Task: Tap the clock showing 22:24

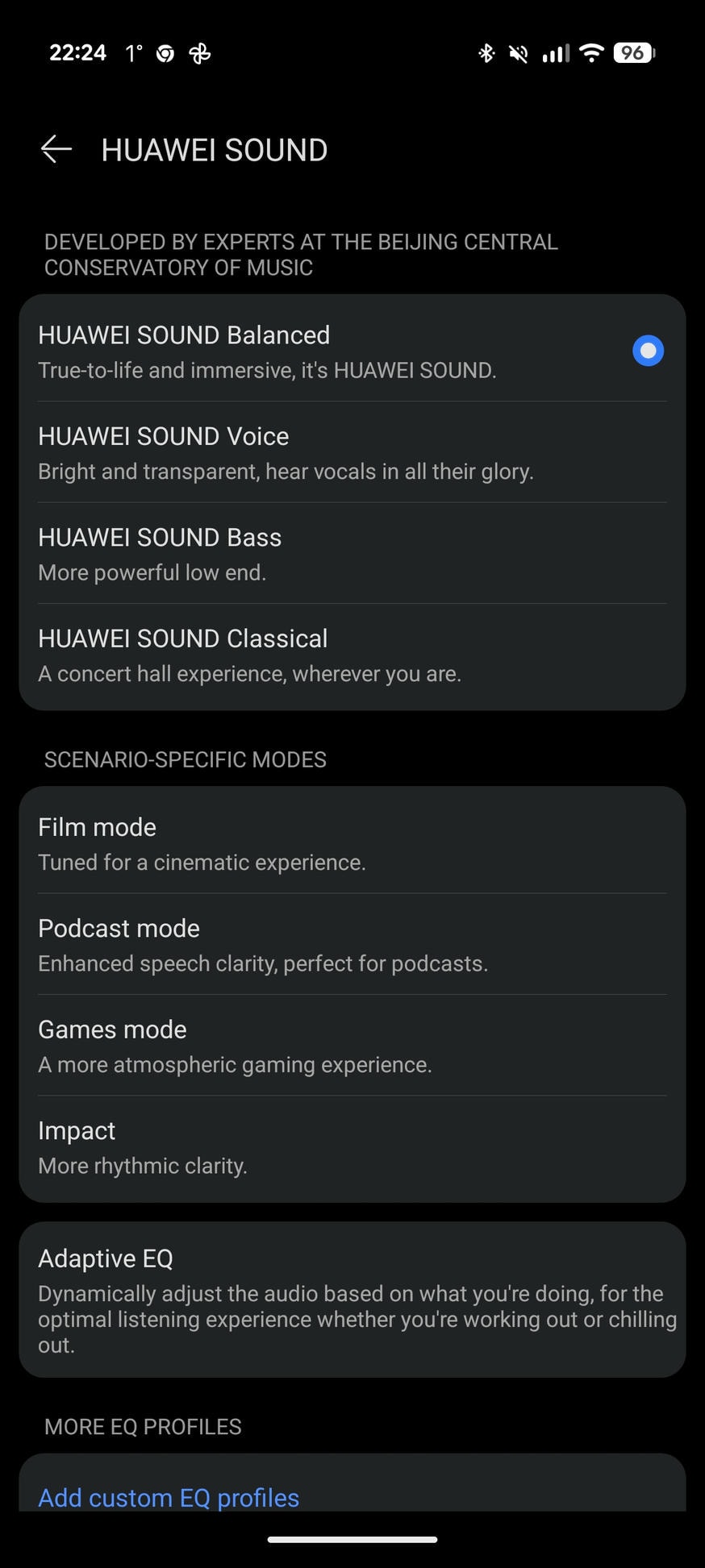Action: point(77,52)
